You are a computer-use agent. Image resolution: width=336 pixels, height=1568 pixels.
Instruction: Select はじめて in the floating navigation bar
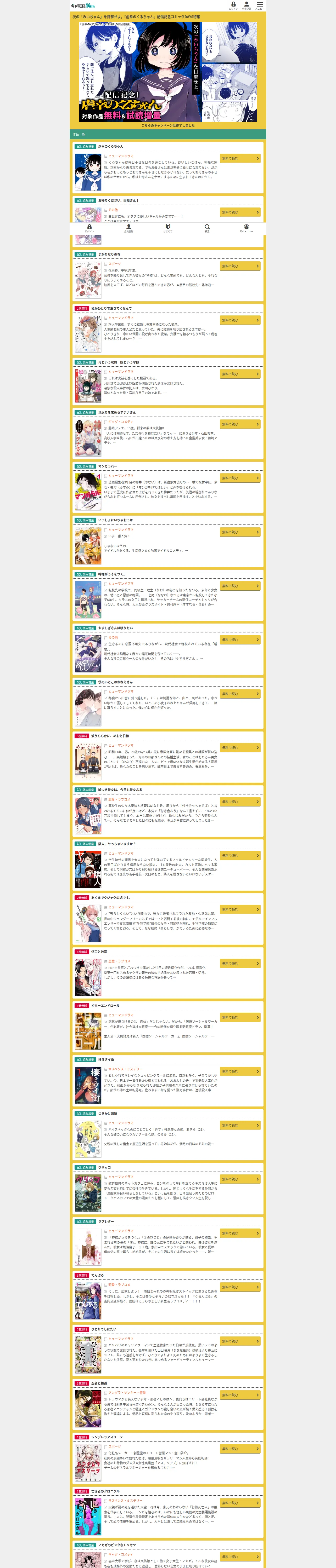pos(168,228)
